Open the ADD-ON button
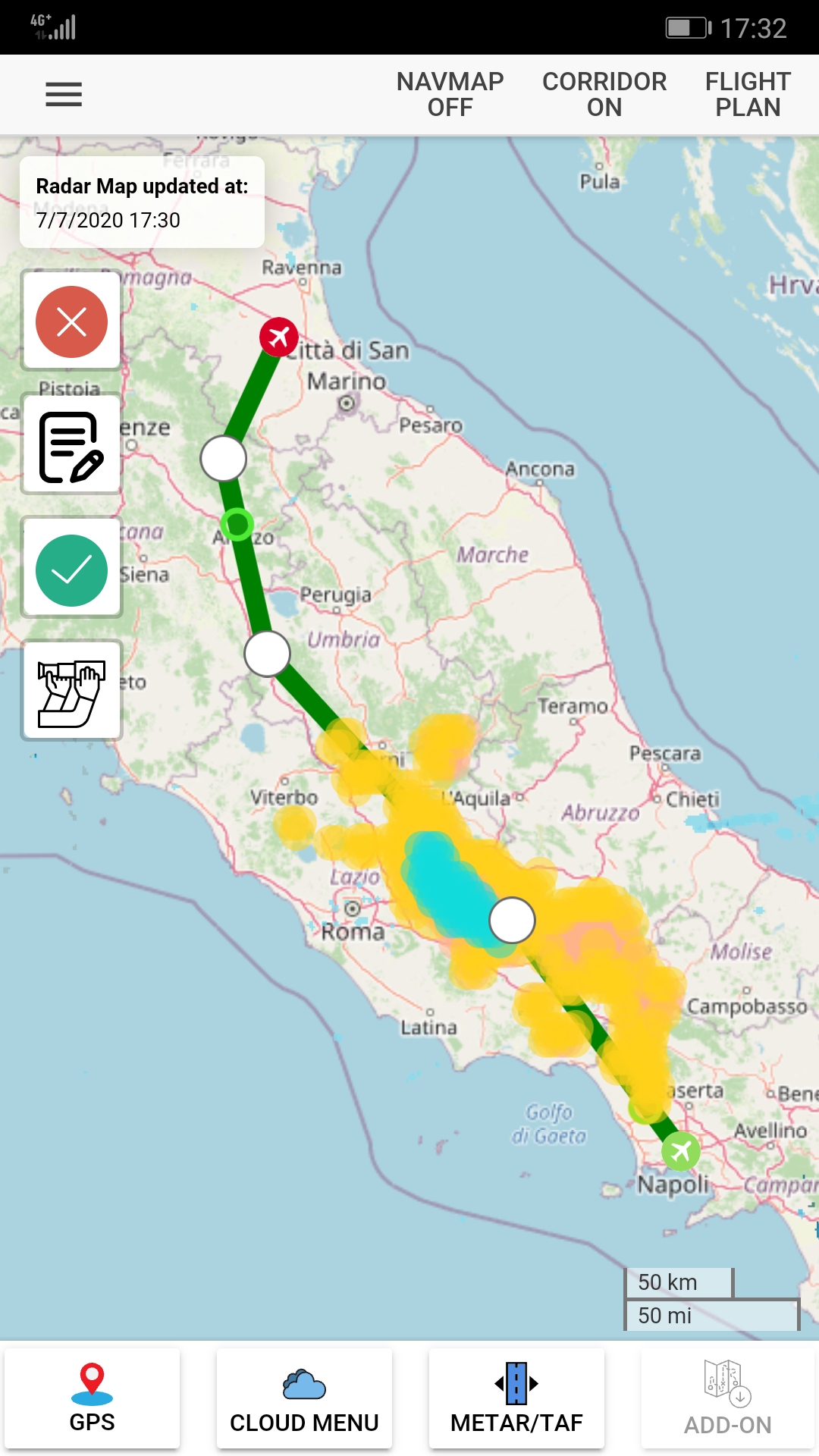The height and width of the screenshot is (1456, 819). pyautogui.click(x=728, y=1398)
